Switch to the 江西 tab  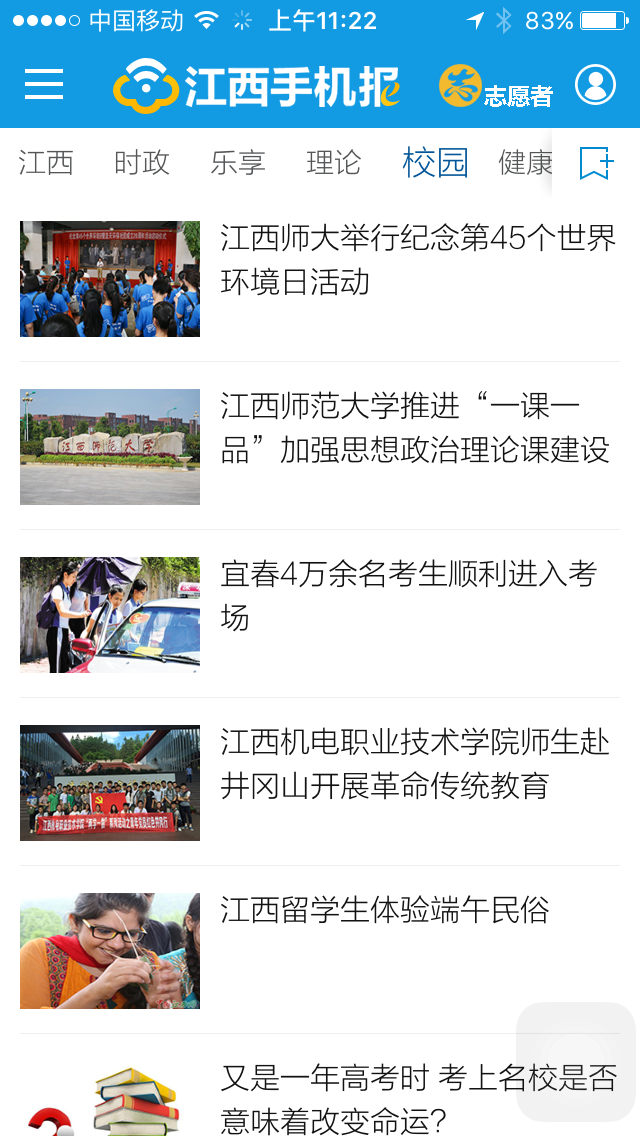coord(46,162)
